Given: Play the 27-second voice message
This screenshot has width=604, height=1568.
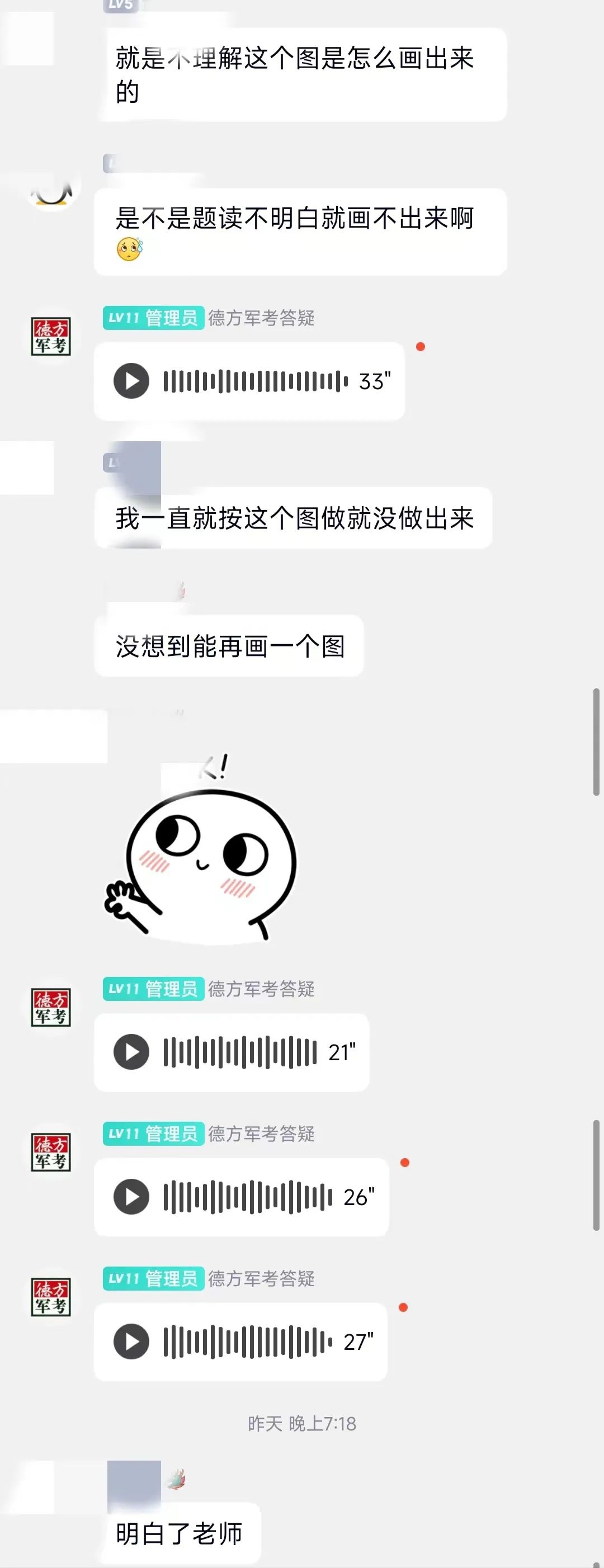Looking at the screenshot, I should pyautogui.click(x=131, y=1342).
